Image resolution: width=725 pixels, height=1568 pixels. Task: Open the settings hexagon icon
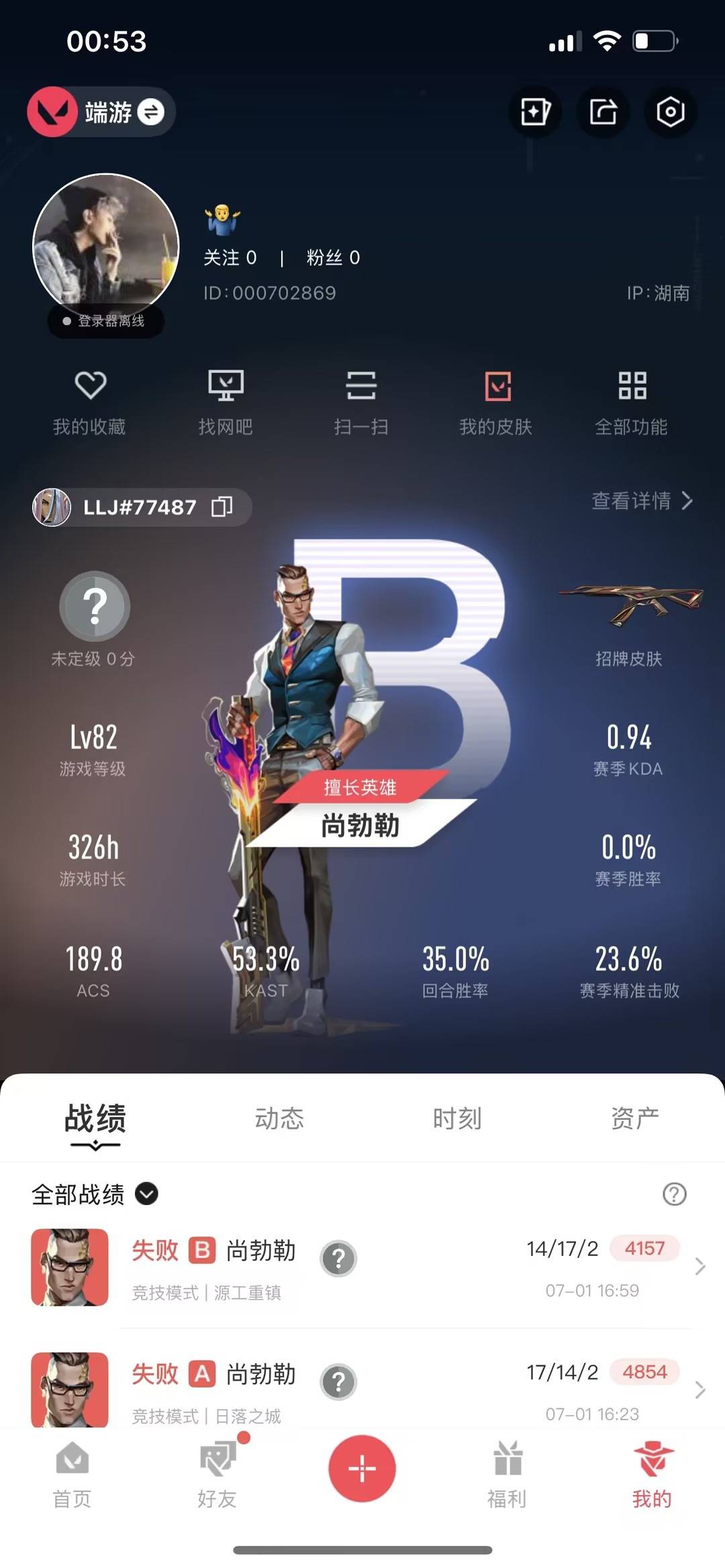pyautogui.click(x=670, y=111)
